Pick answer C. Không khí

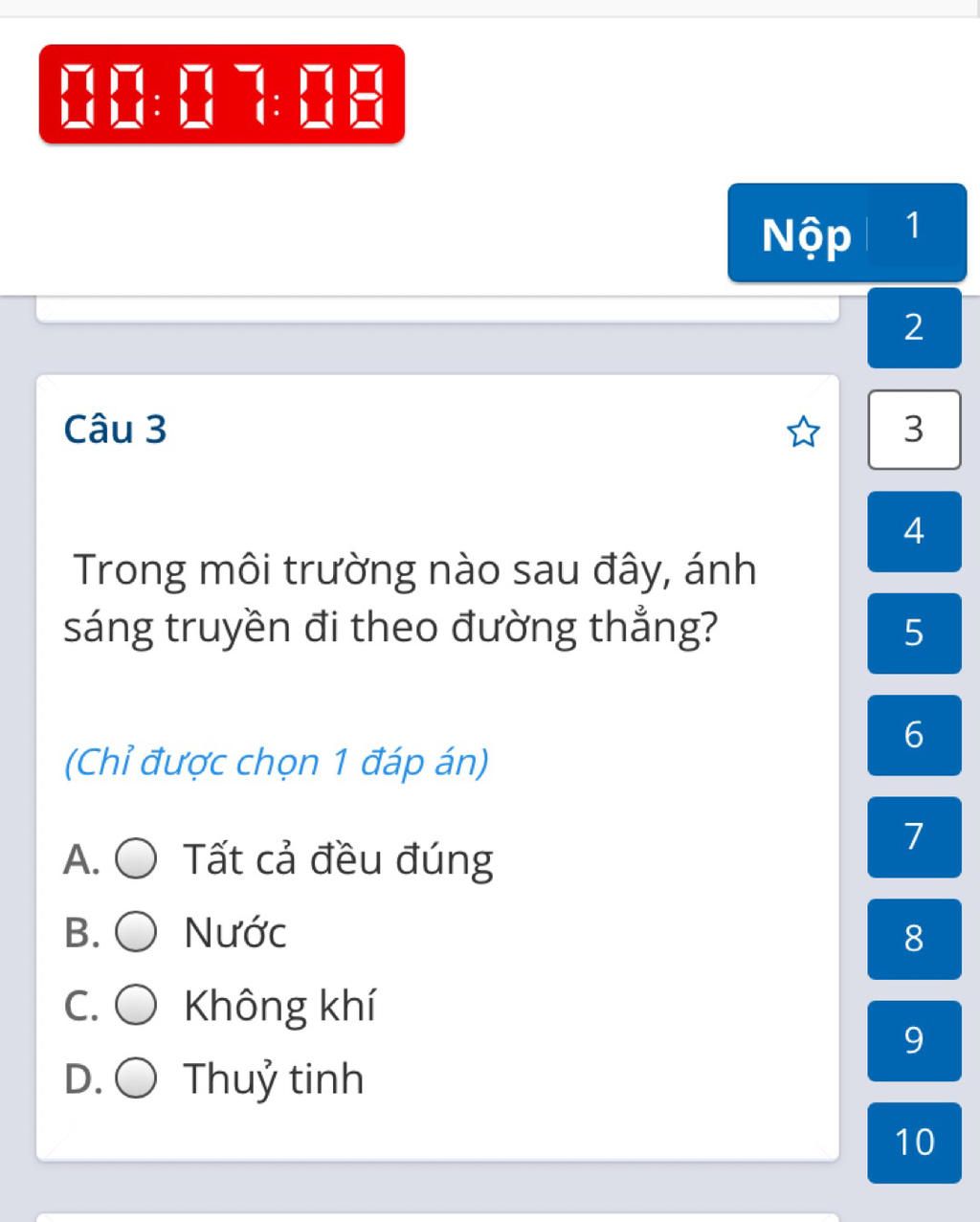pos(137,1006)
